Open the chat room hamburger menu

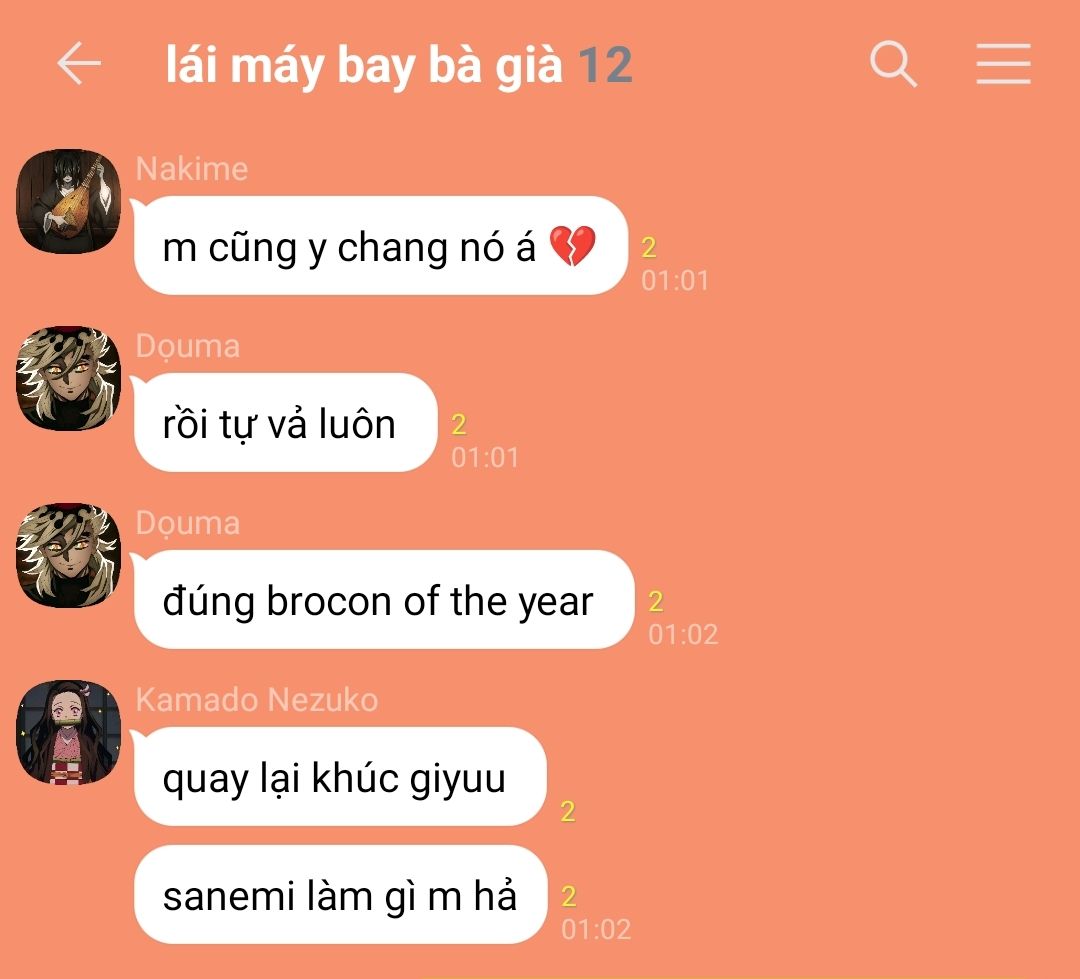pos(1003,65)
